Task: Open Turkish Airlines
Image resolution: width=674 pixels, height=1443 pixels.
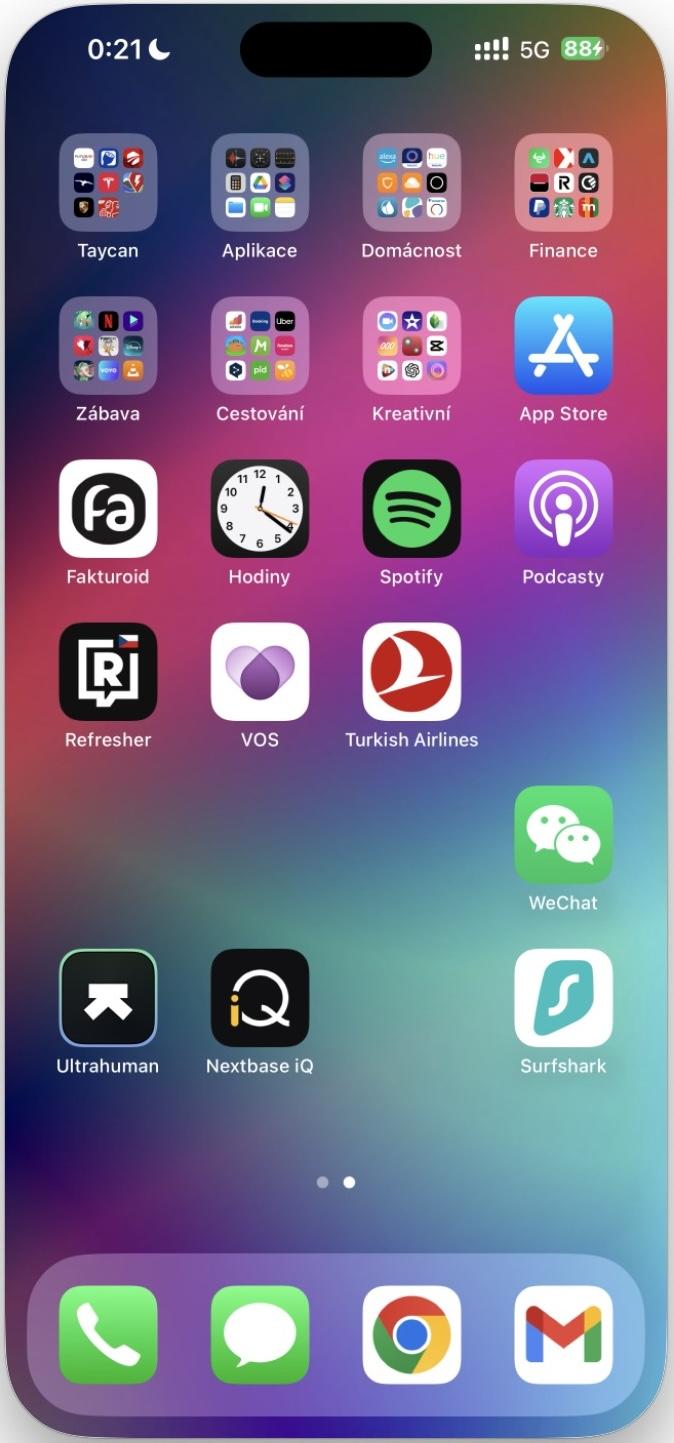Action: pos(412,672)
